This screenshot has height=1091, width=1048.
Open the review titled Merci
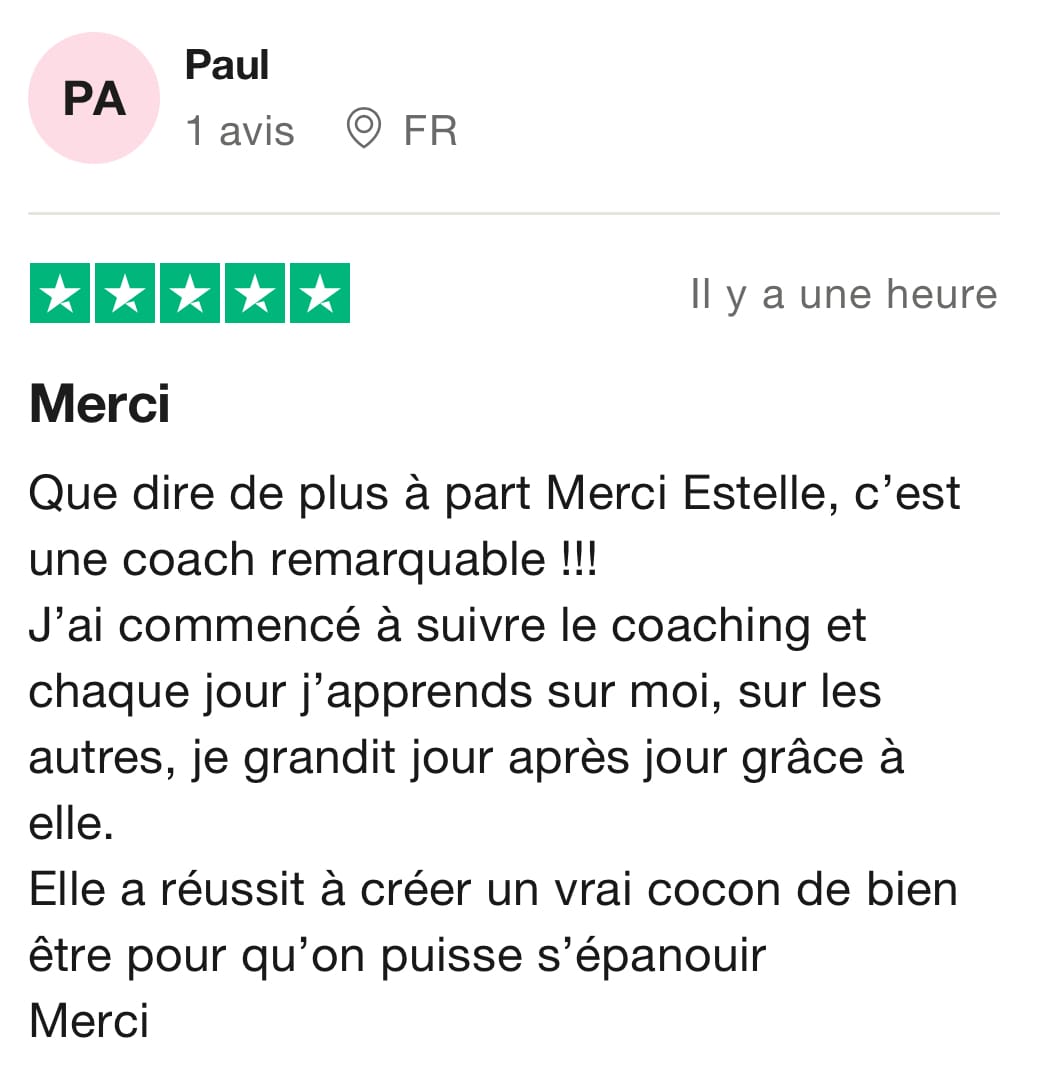(x=99, y=403)
